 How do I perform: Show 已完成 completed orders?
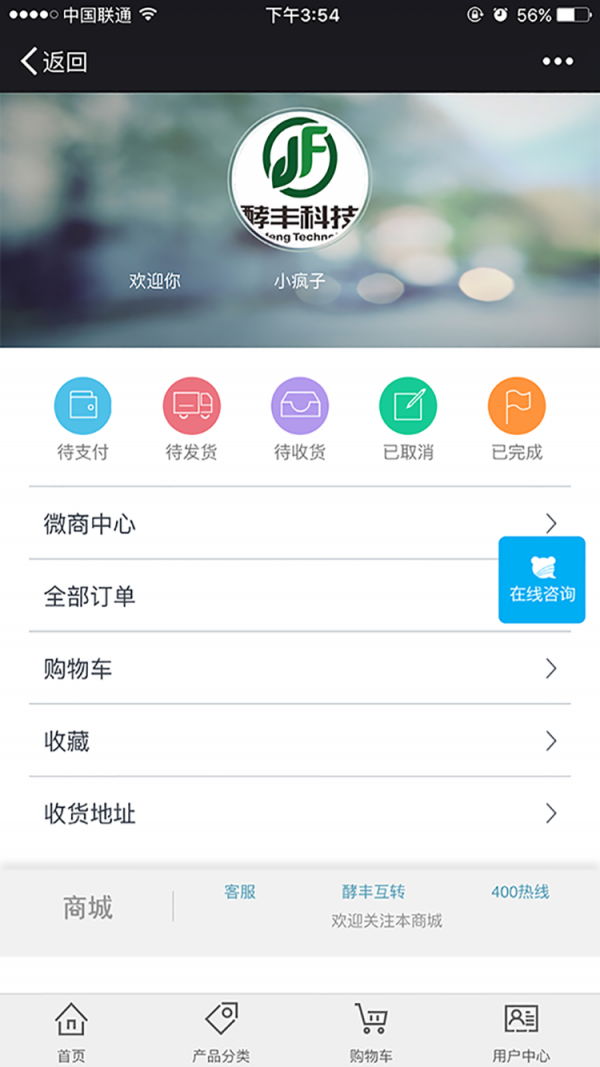tap(517, 419)
